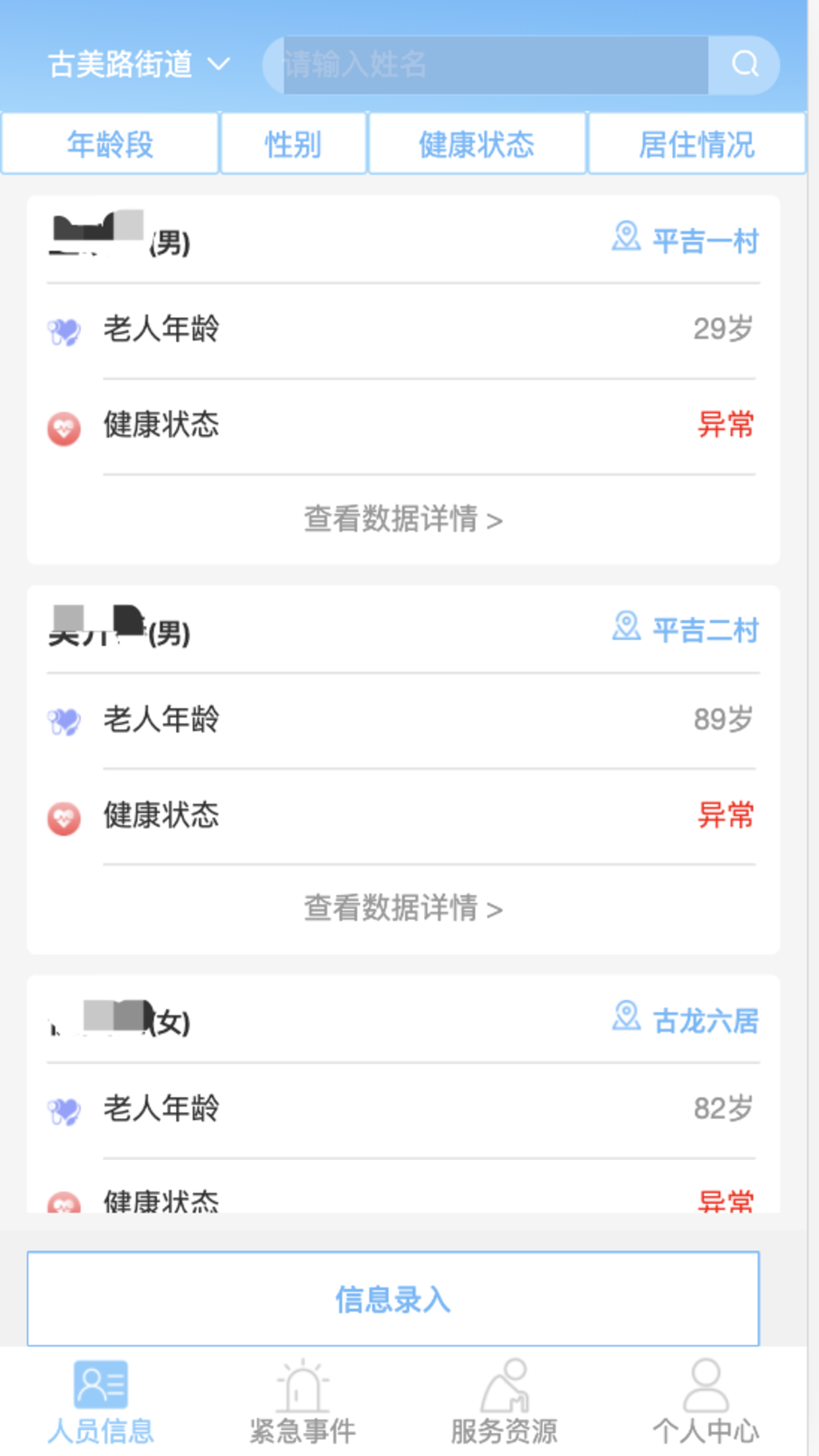Open the 居住情况 filter
The height and width of the screenshot is (1456, 819).
697,144
